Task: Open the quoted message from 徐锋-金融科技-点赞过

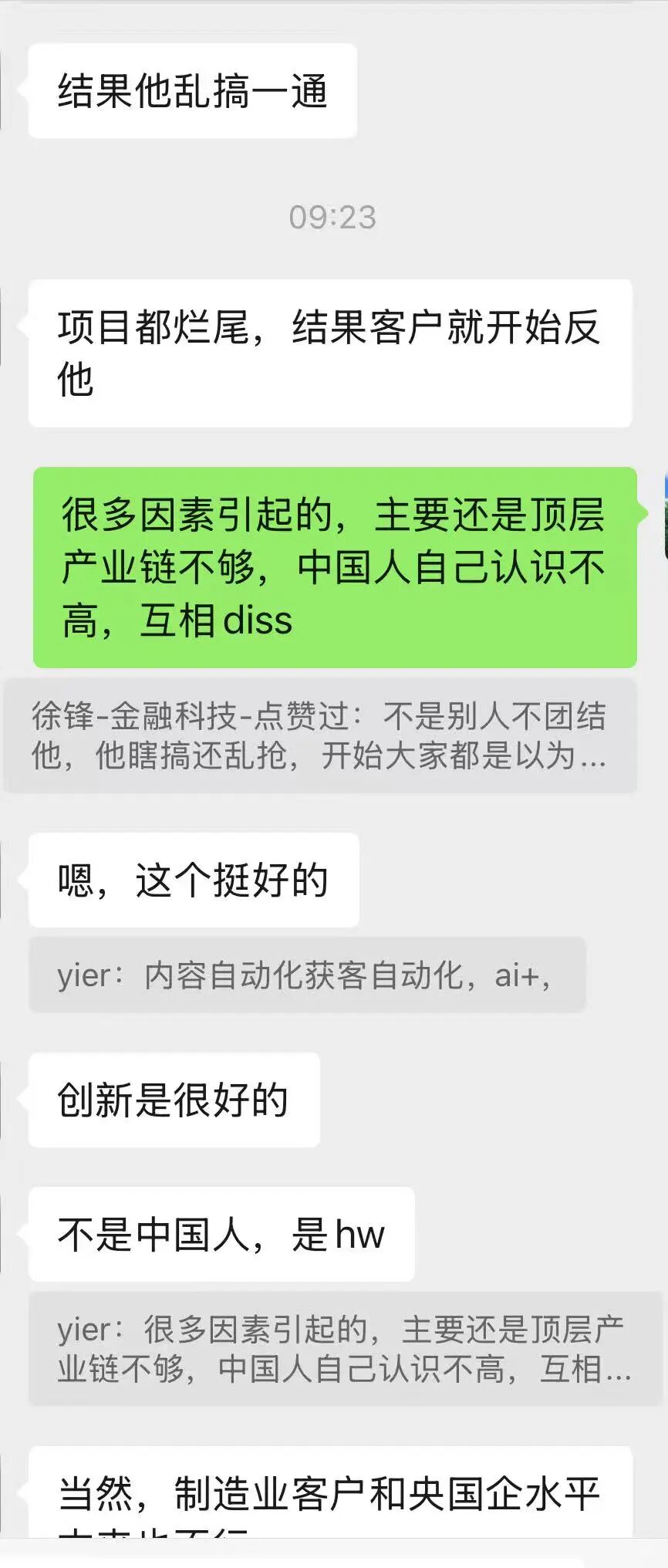Action: (x=319, y=735)
